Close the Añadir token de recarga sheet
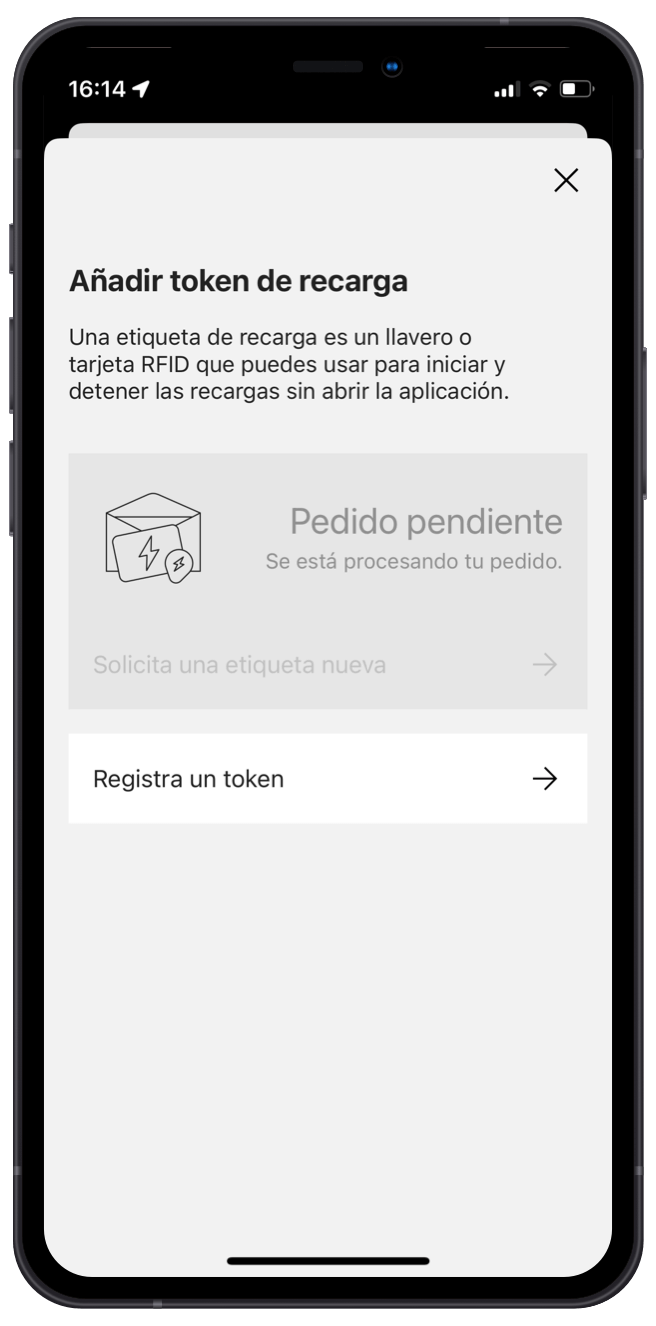This screenshot has height=1326, width=656. click(566, 181)
